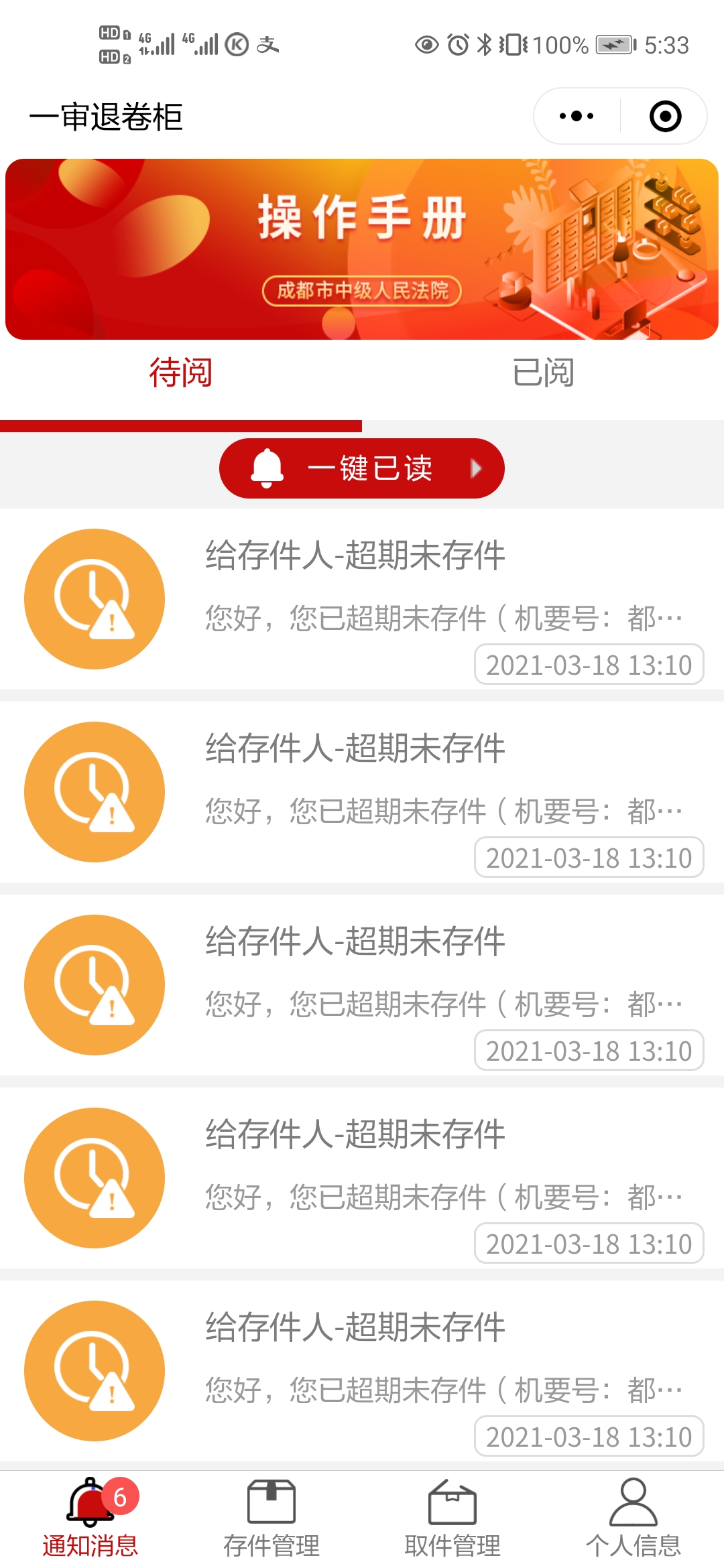Close the mini program

click(665, 116)
